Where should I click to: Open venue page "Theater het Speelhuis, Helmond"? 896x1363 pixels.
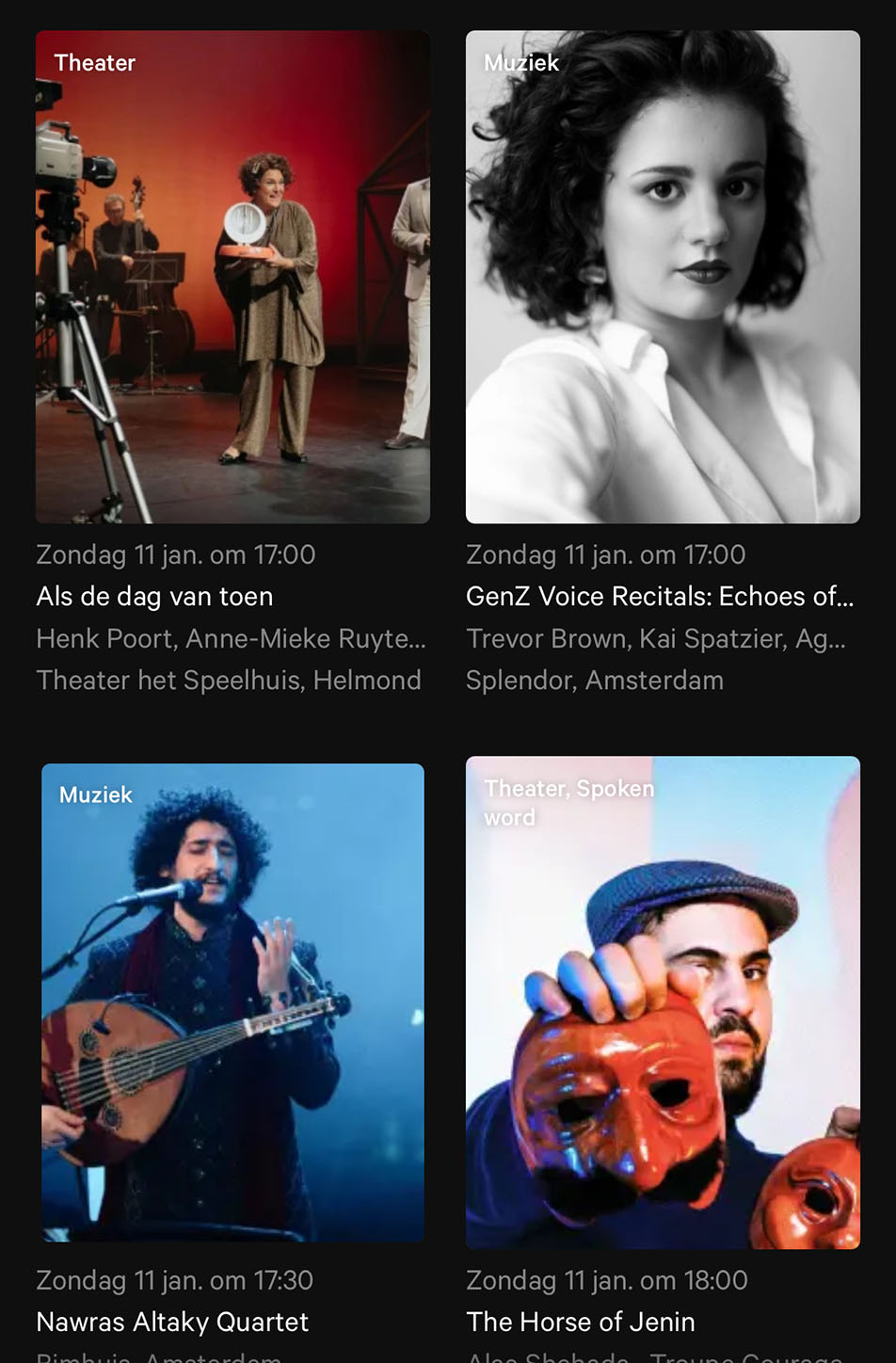pyautogui.click(x=229, y=679)
